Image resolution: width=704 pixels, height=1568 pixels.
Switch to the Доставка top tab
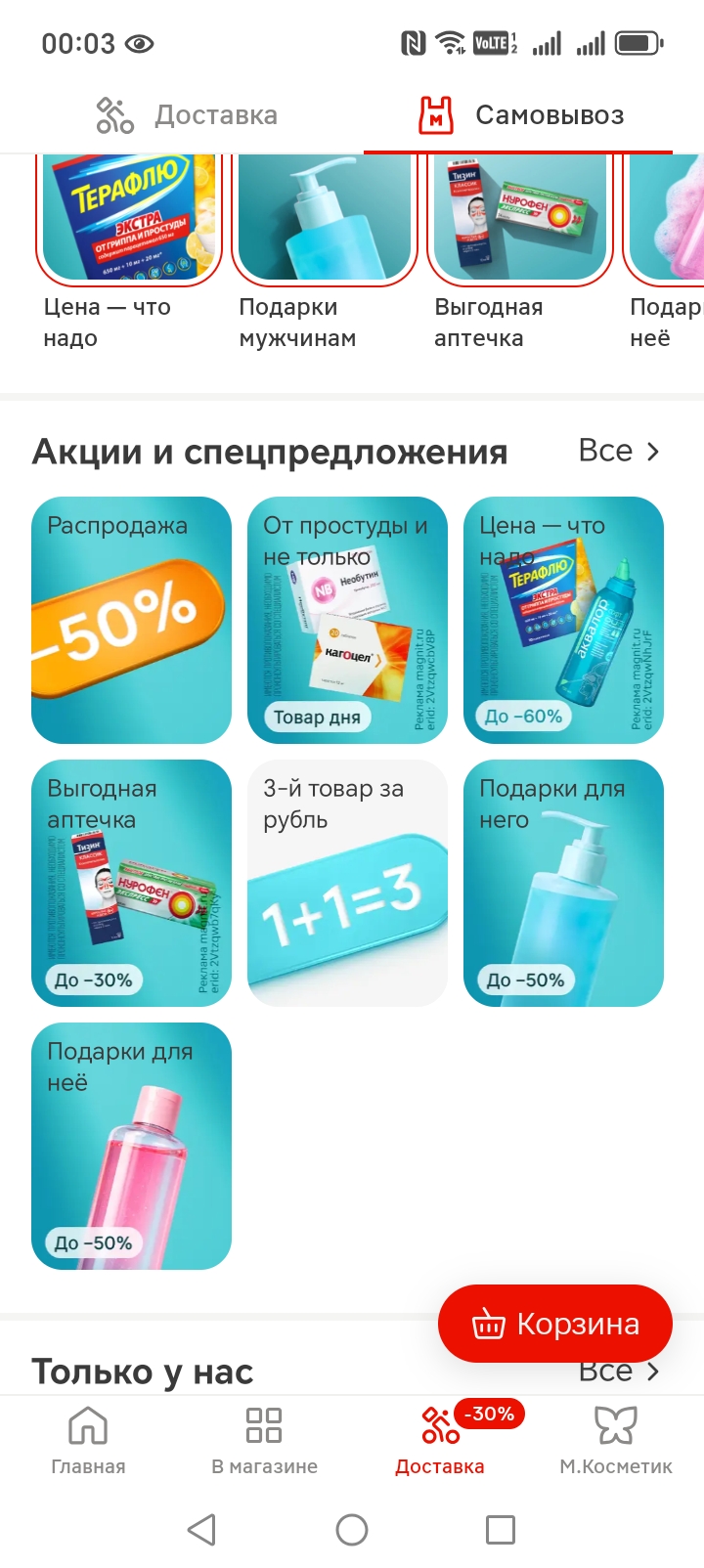click(x=186, y=115)
